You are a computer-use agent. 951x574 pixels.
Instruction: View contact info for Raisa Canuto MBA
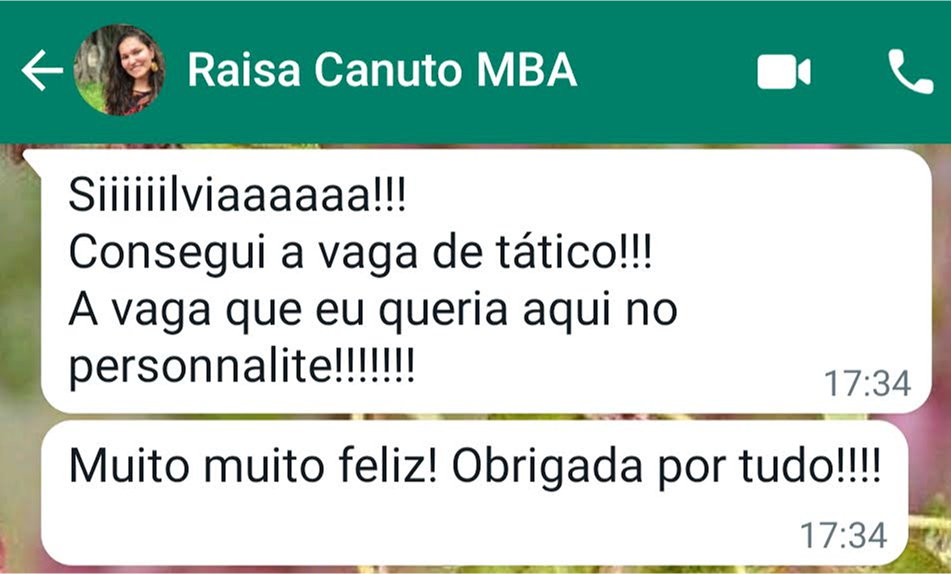point(382,71)
